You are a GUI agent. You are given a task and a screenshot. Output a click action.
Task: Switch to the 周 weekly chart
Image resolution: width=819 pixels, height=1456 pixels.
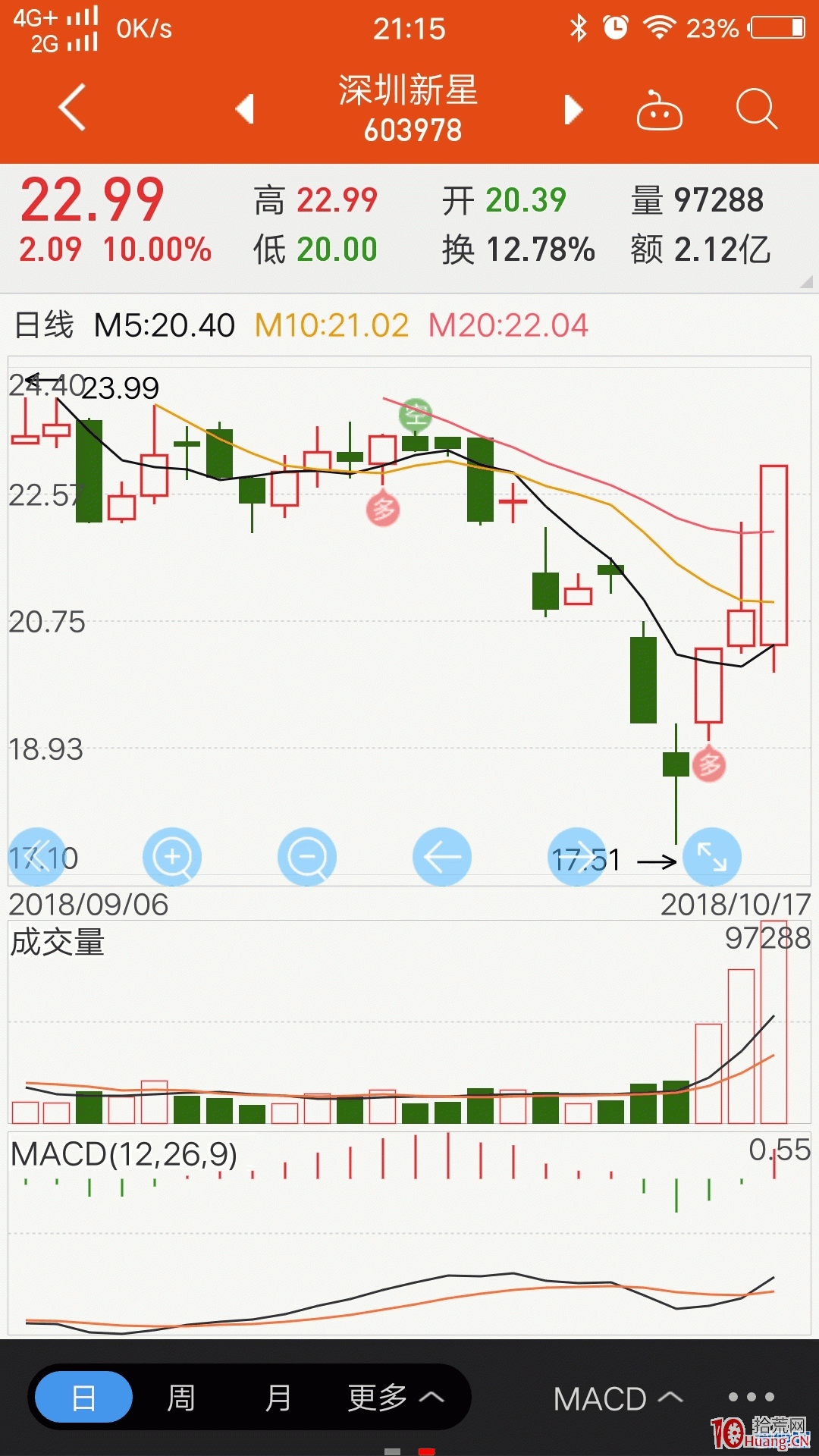click(180, 1397)
